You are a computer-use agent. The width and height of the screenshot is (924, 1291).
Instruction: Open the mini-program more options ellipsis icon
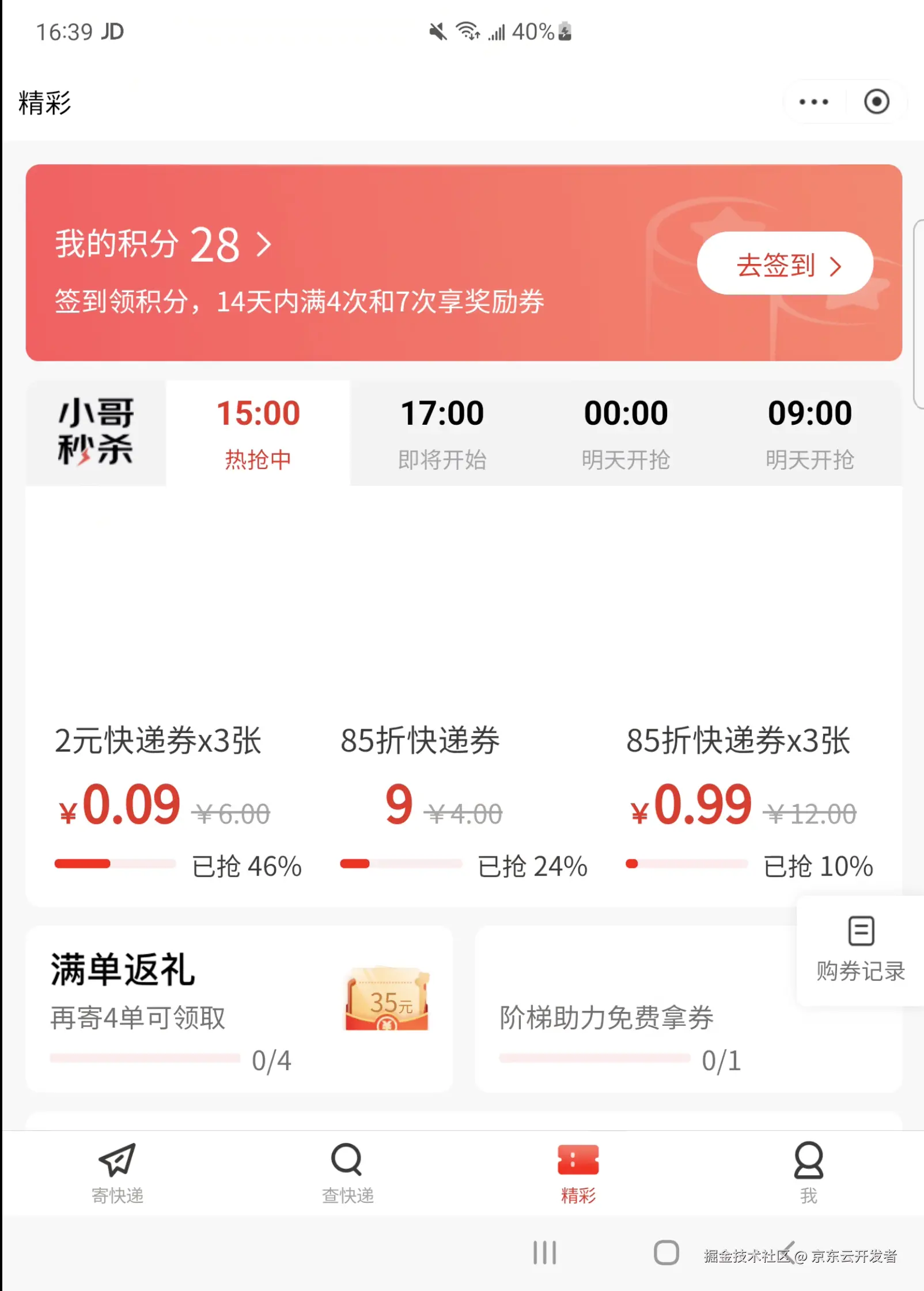pos(812,101)
